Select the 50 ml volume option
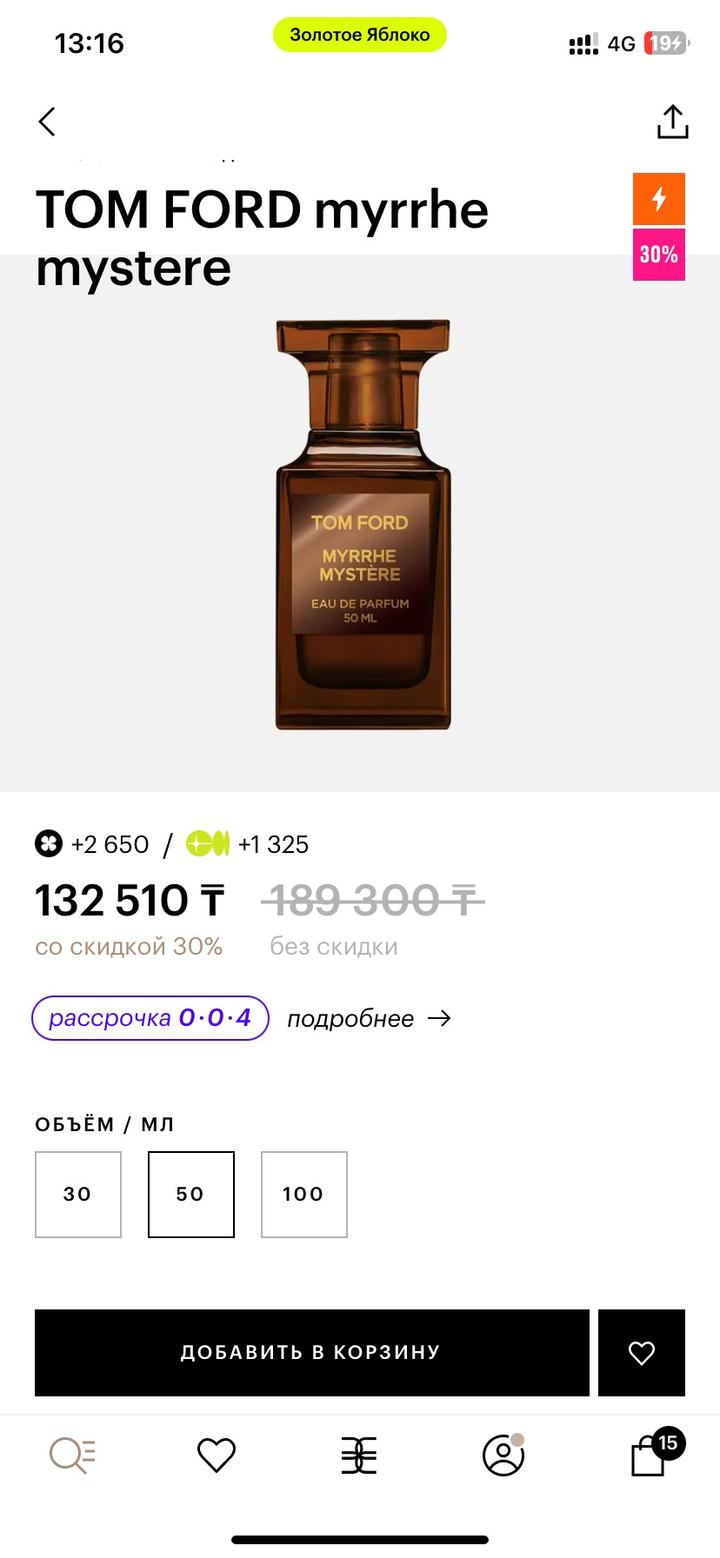 click(190, 1194)
